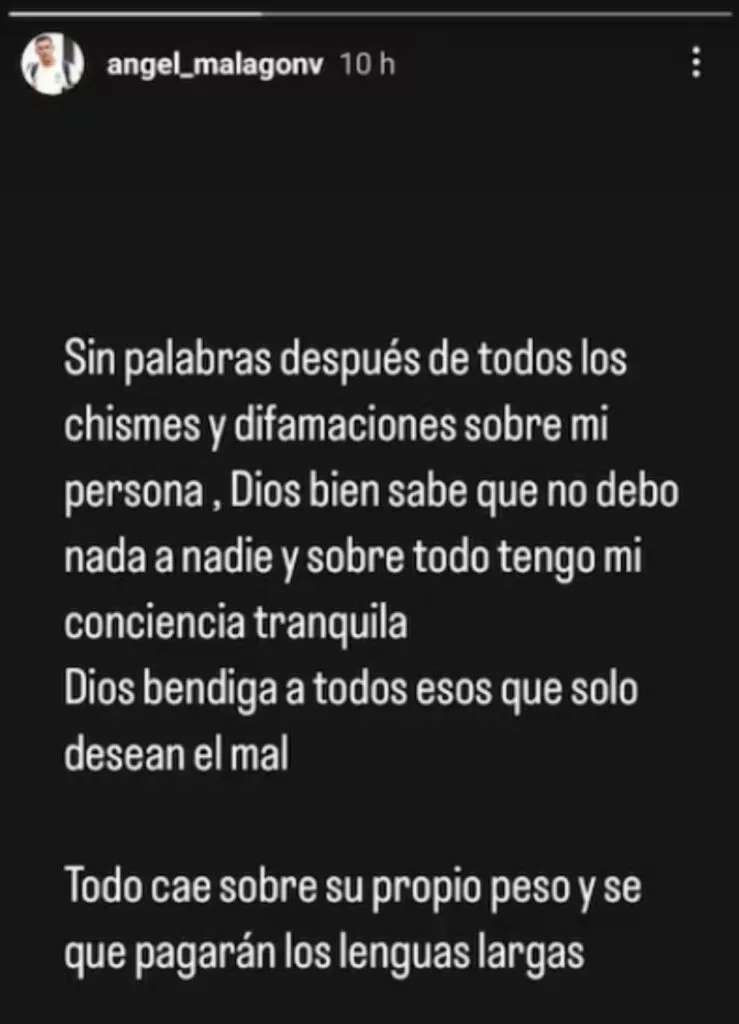Open angel_malagonv's profile picture

point(52,64)
